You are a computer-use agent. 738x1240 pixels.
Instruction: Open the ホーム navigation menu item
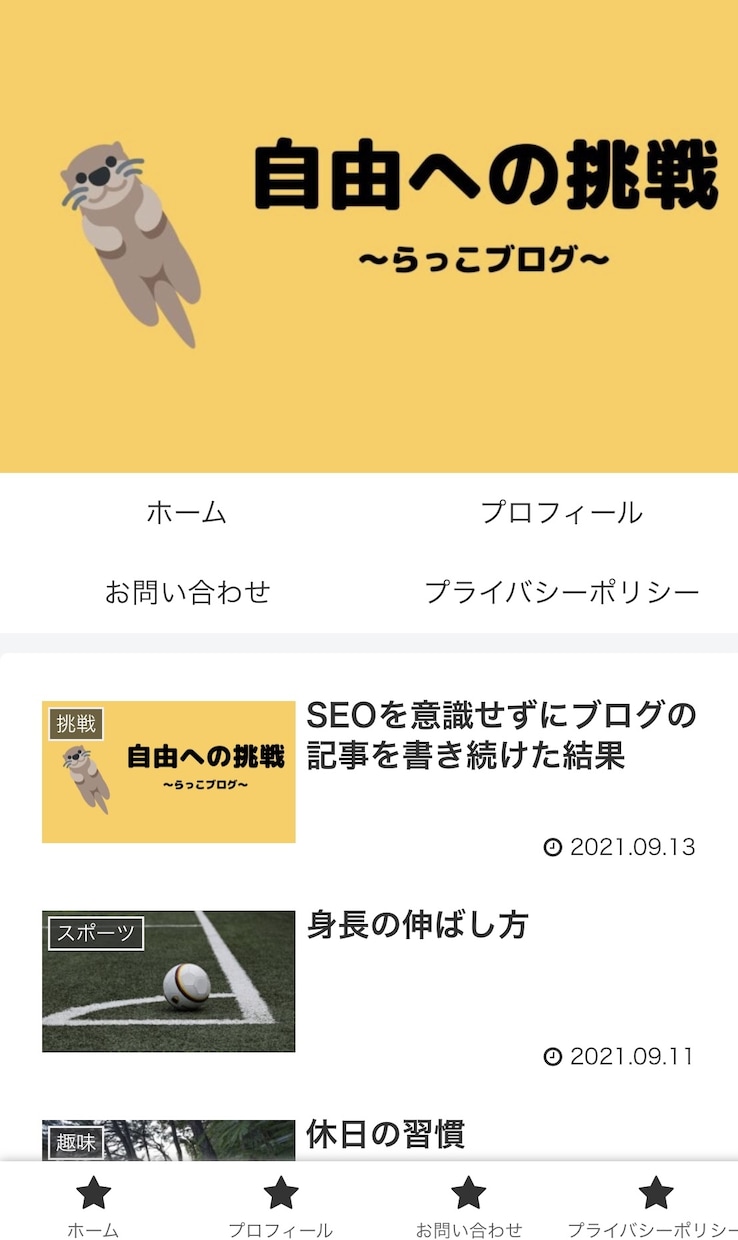click(x=185, y=512)
